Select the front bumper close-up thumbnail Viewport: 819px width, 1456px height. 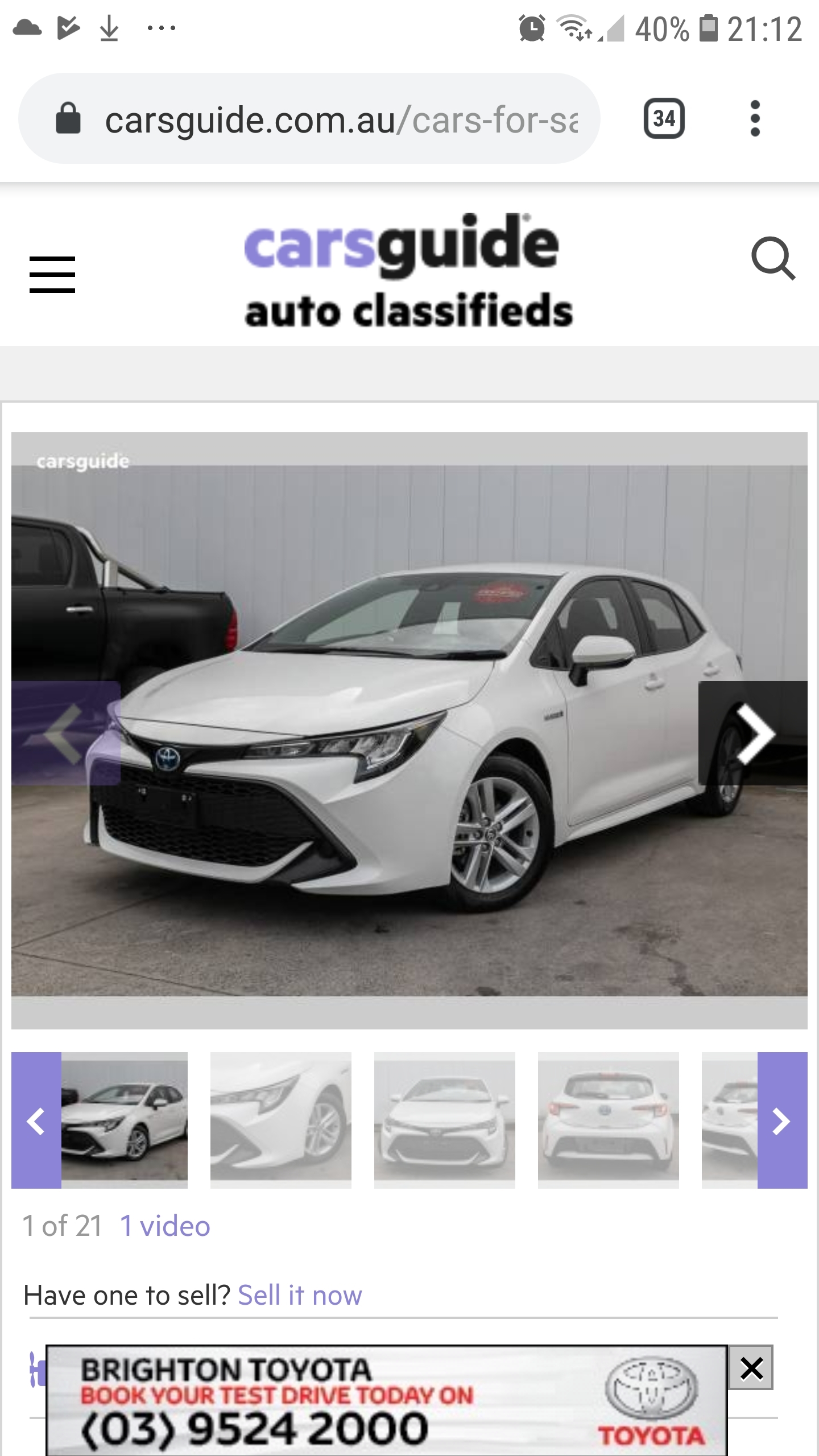point(281,1120)
